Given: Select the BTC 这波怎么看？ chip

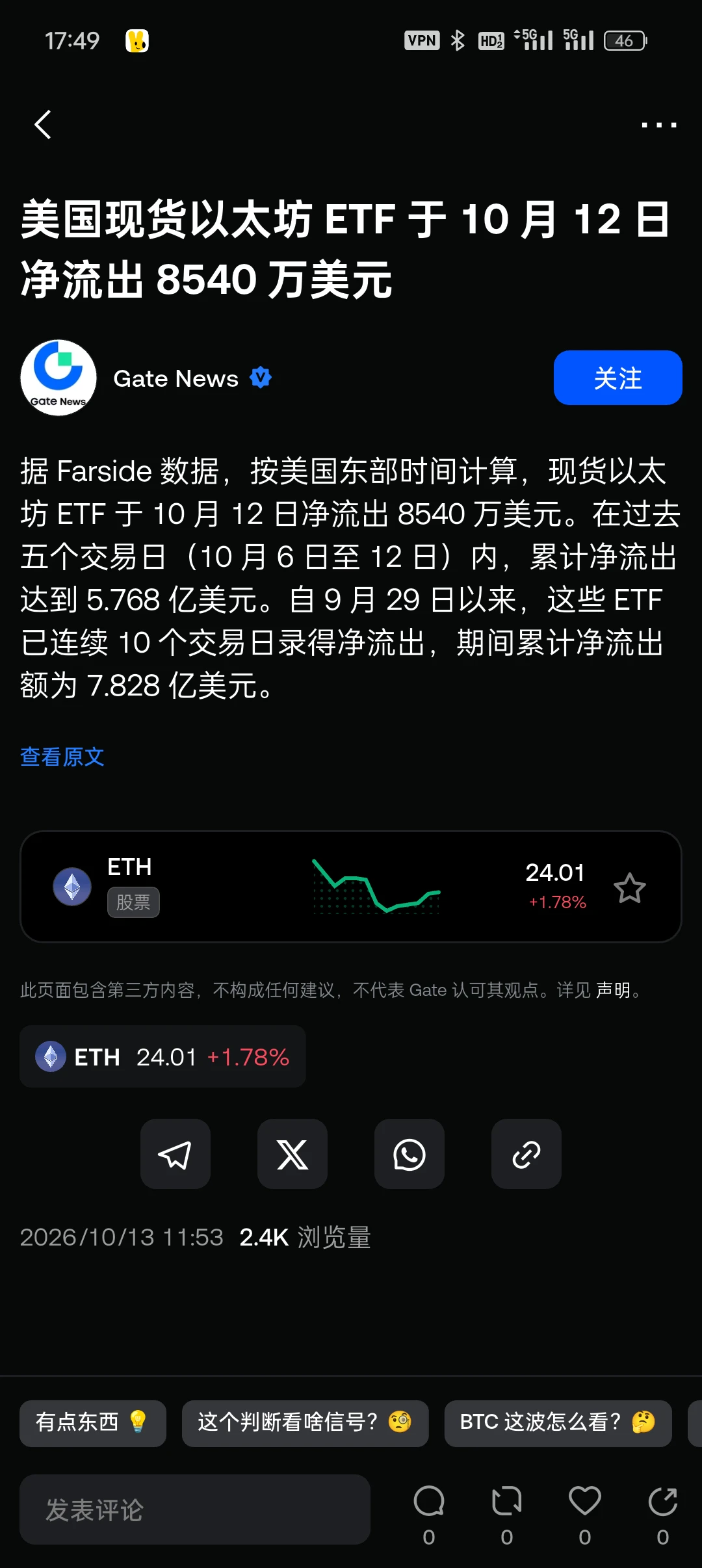Looking at the screenshot, I should (558, 1423).
